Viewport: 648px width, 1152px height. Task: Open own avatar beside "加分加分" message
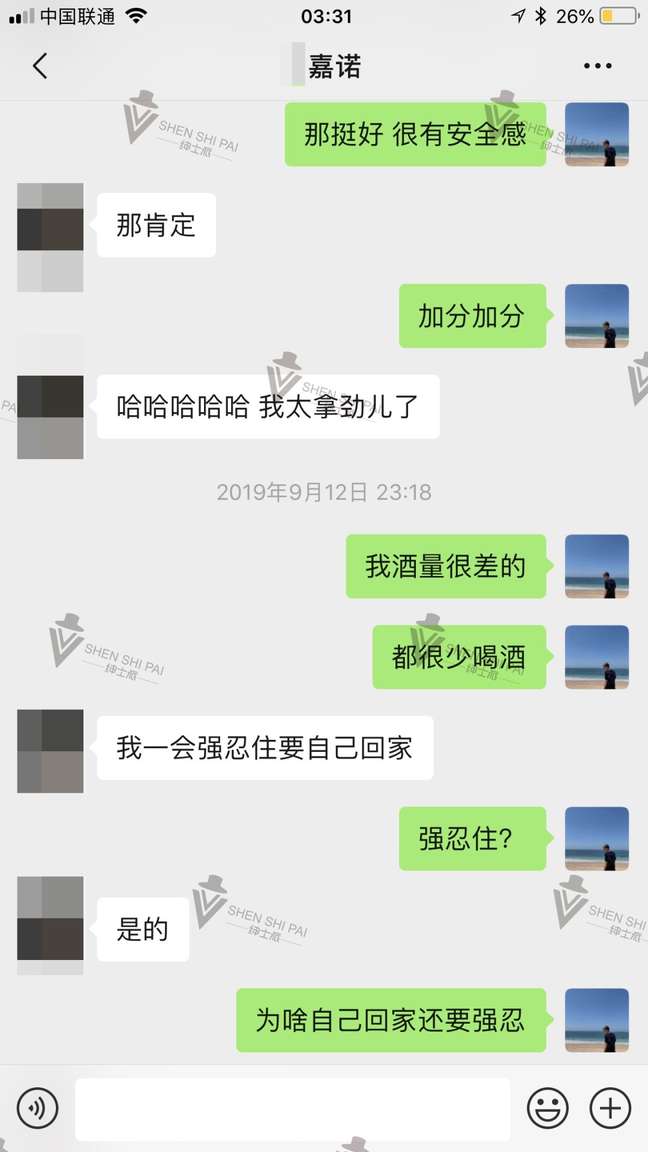597,316
